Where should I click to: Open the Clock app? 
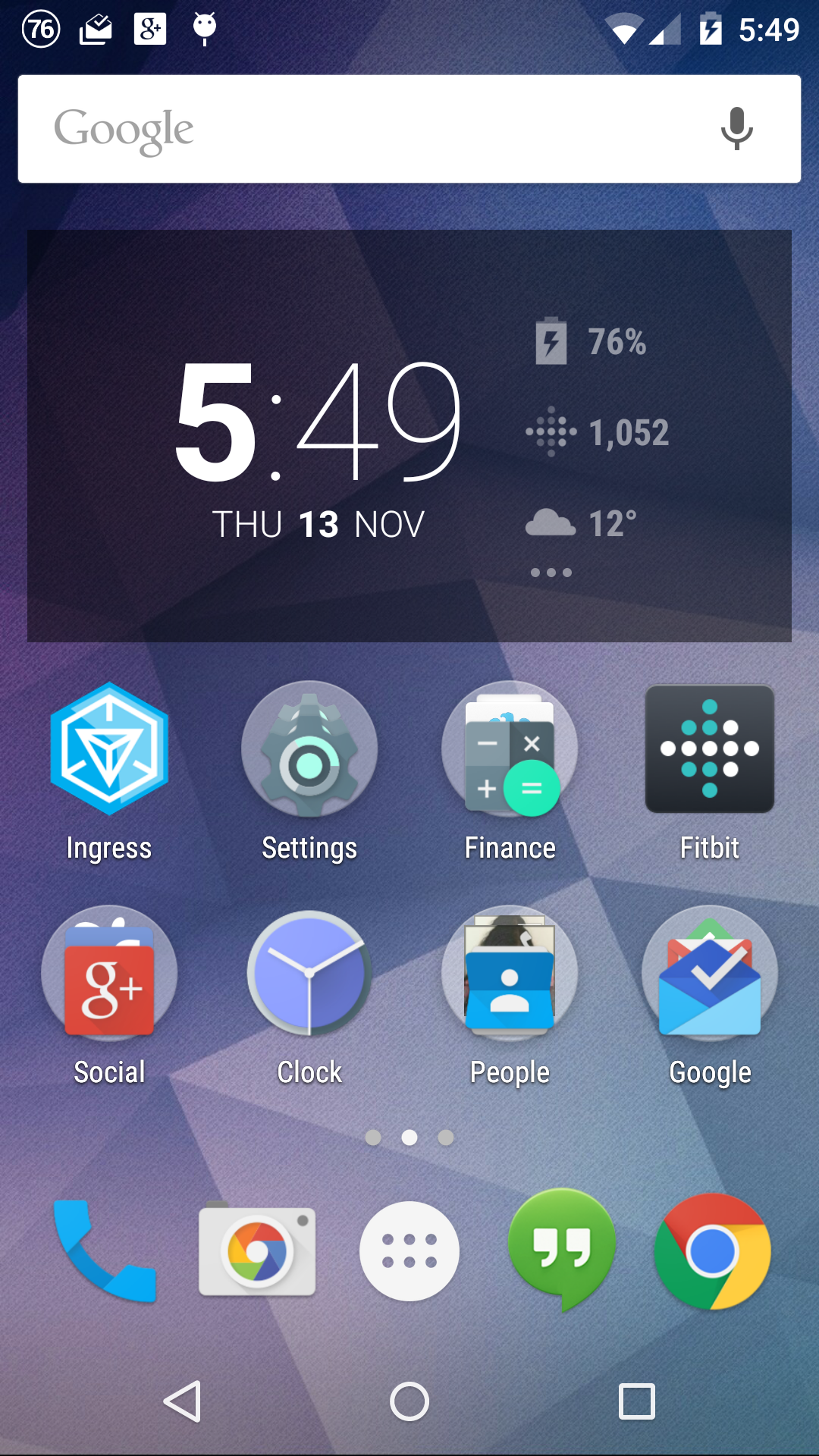[309, 996]
